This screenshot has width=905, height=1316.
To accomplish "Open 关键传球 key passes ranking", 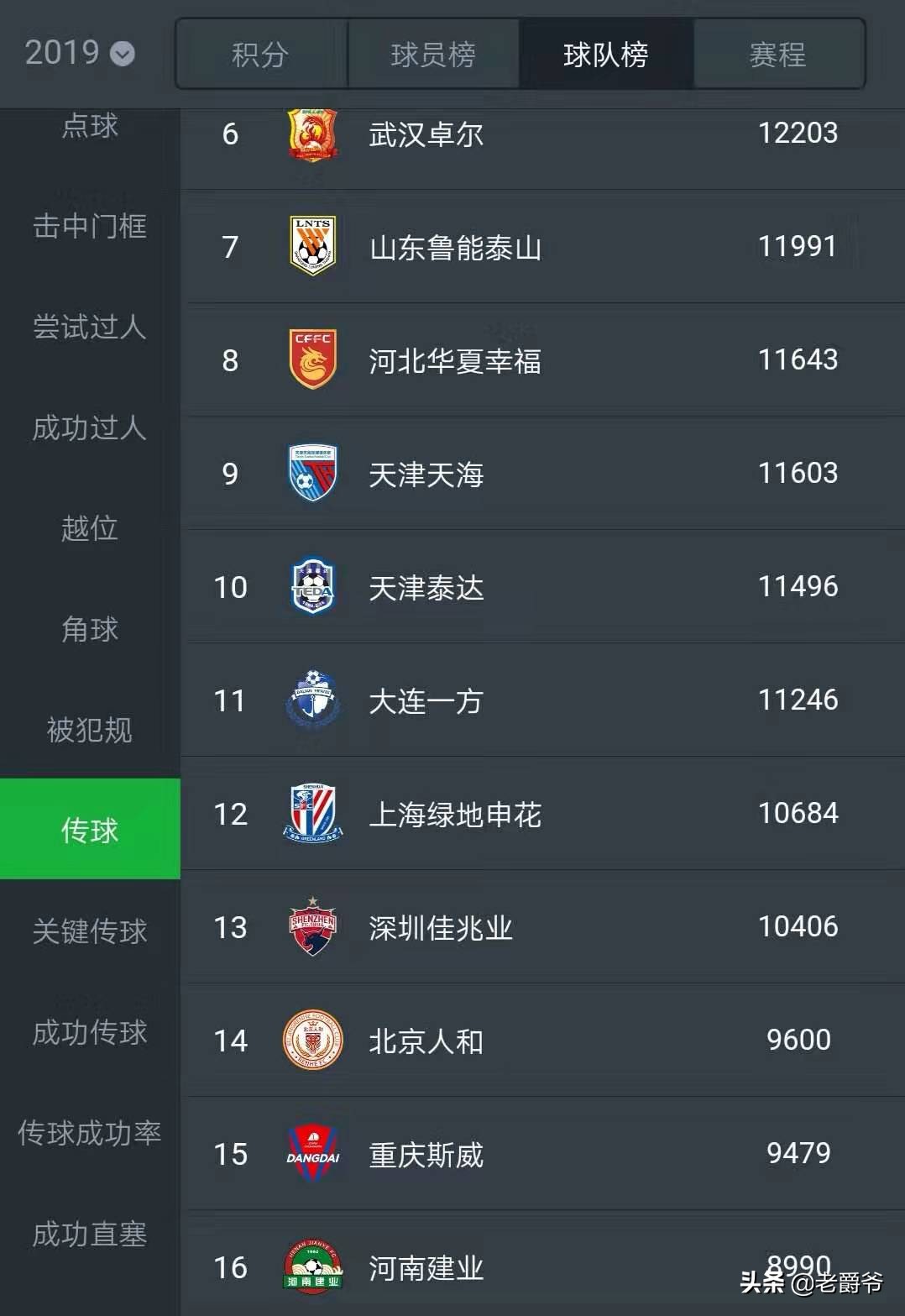I will [x=90, y=932].
